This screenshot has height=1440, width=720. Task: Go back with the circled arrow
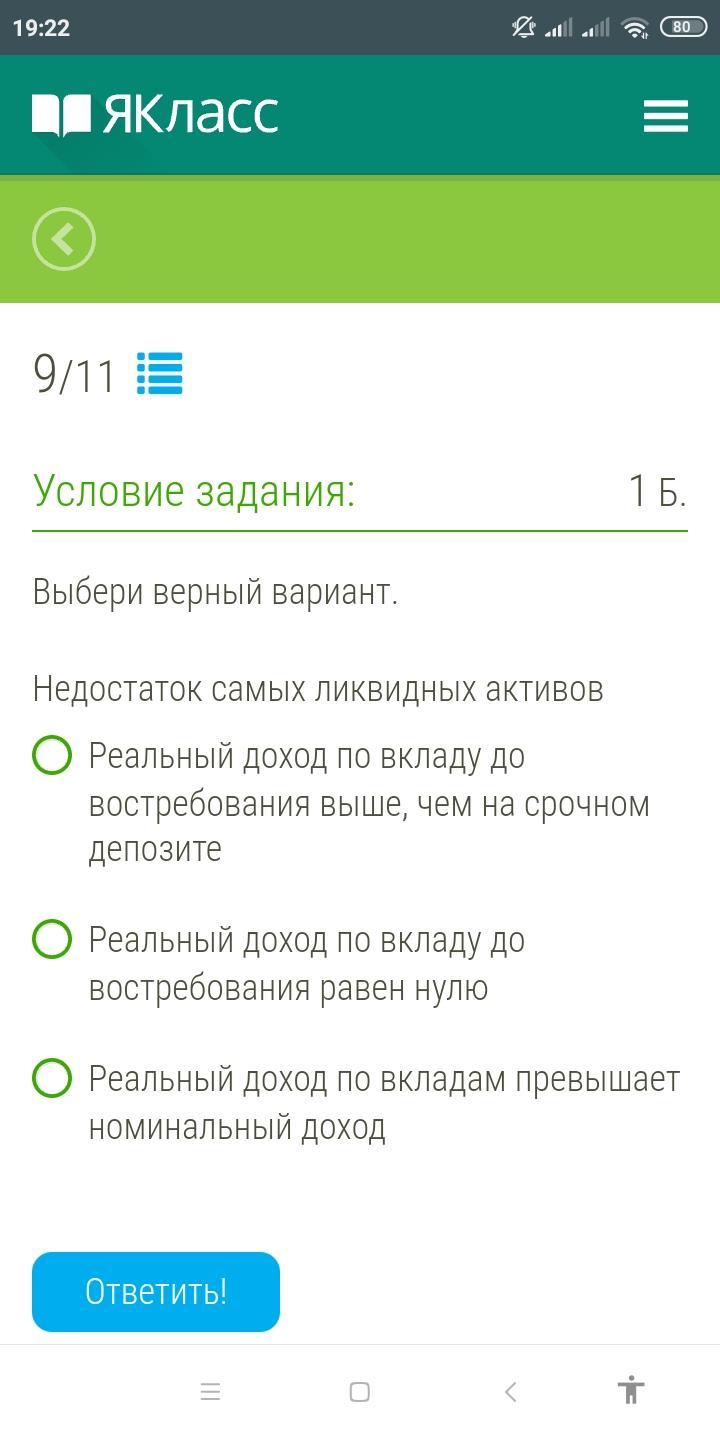point(64,239)
